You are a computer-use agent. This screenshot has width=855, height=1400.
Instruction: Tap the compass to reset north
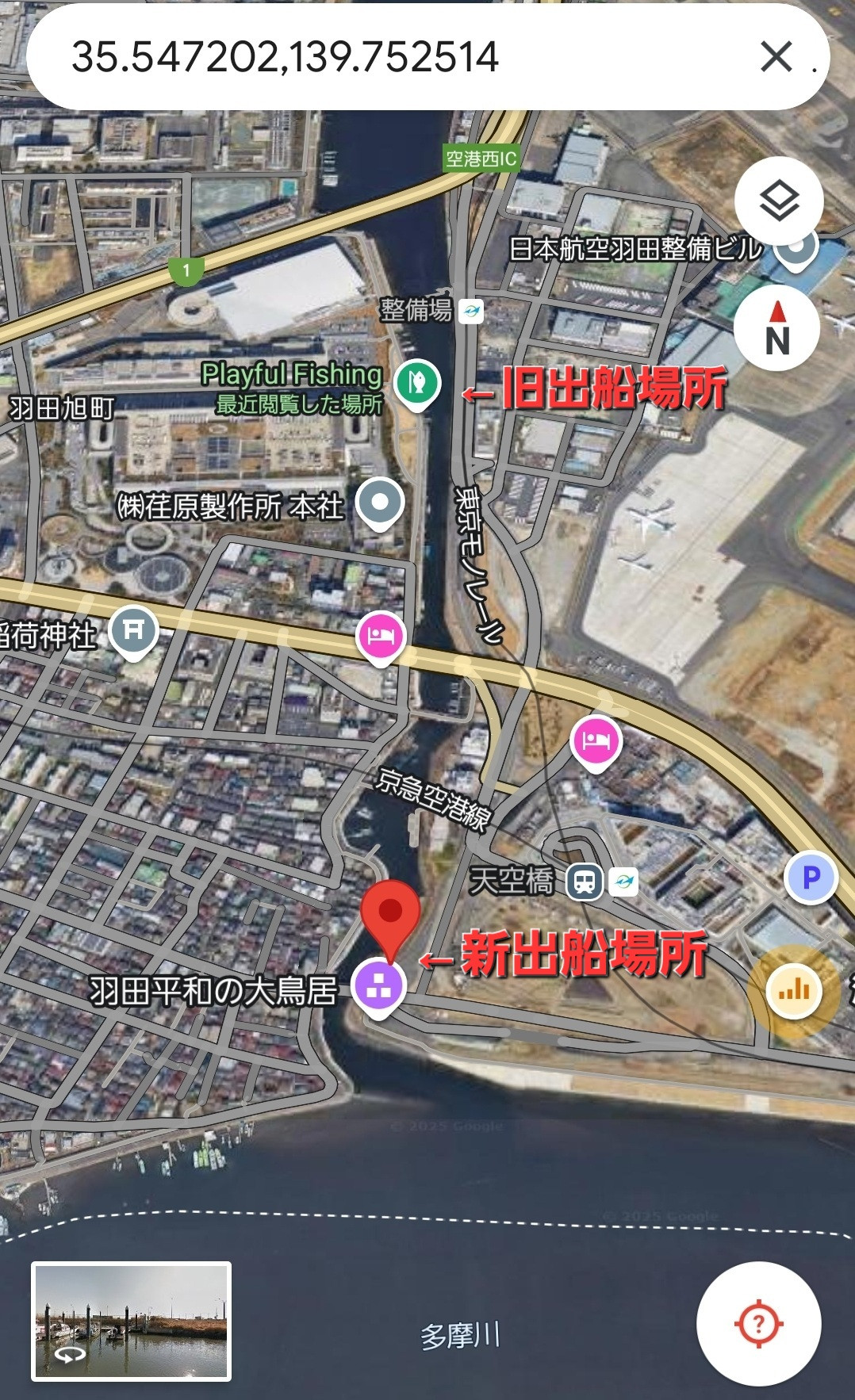(x=777, y=328)
